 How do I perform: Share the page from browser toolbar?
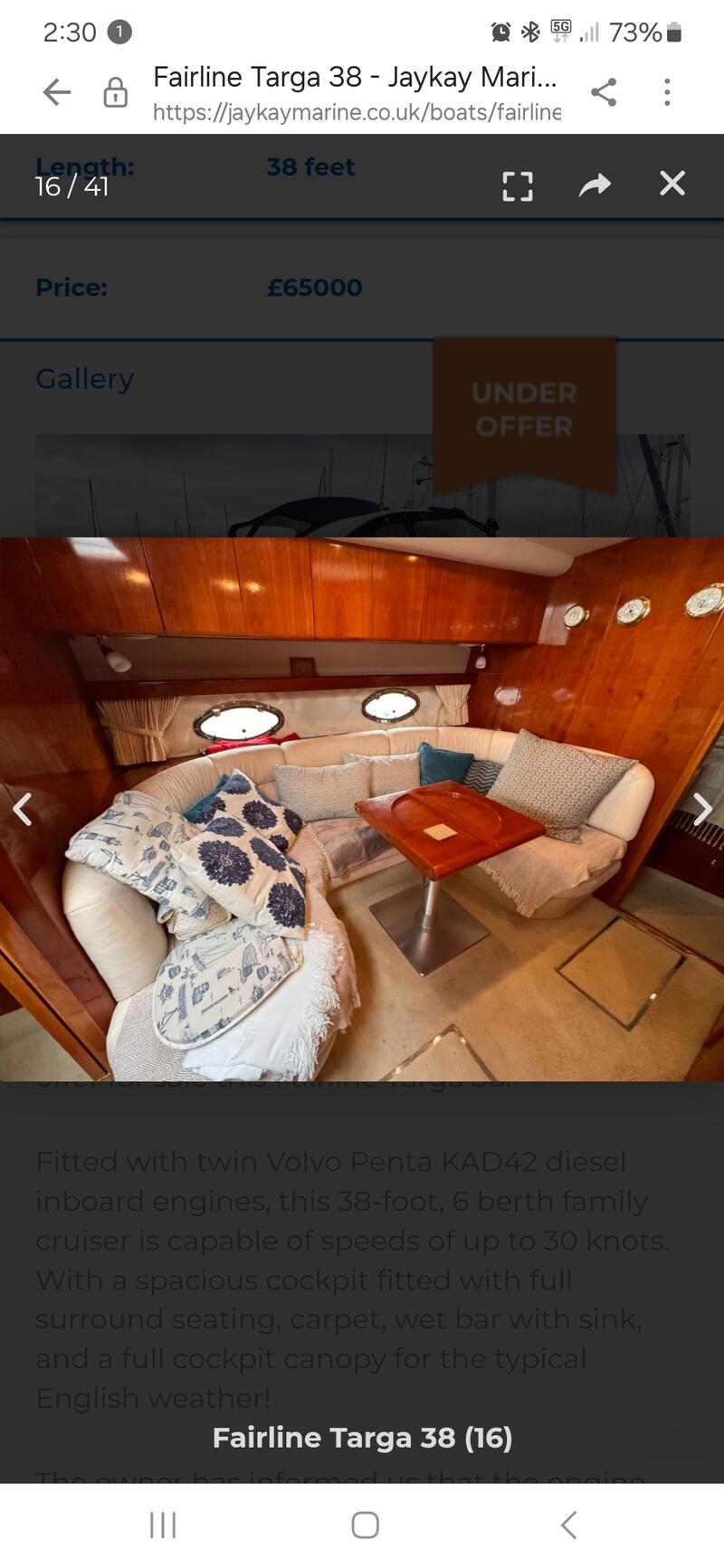604,91
